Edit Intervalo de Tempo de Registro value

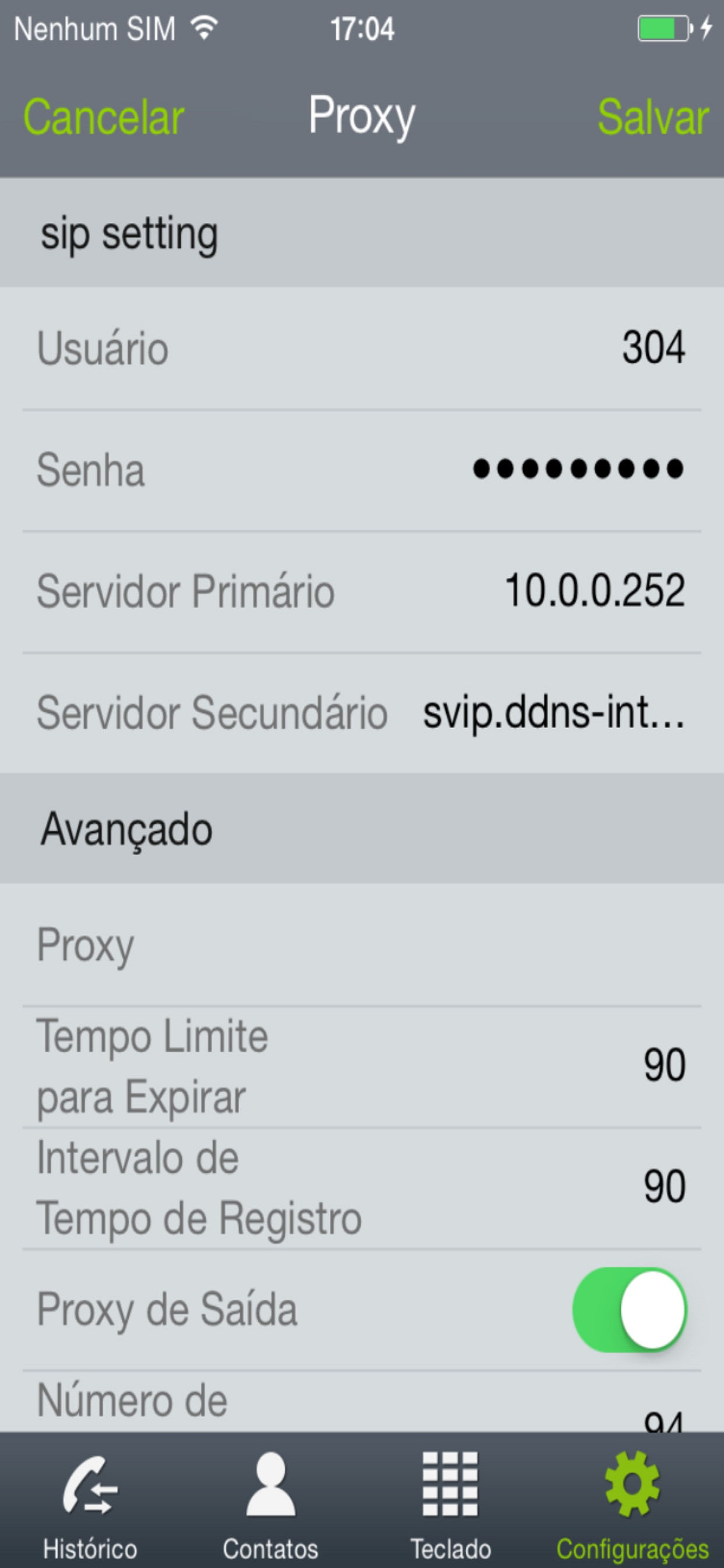point(664,1187)
